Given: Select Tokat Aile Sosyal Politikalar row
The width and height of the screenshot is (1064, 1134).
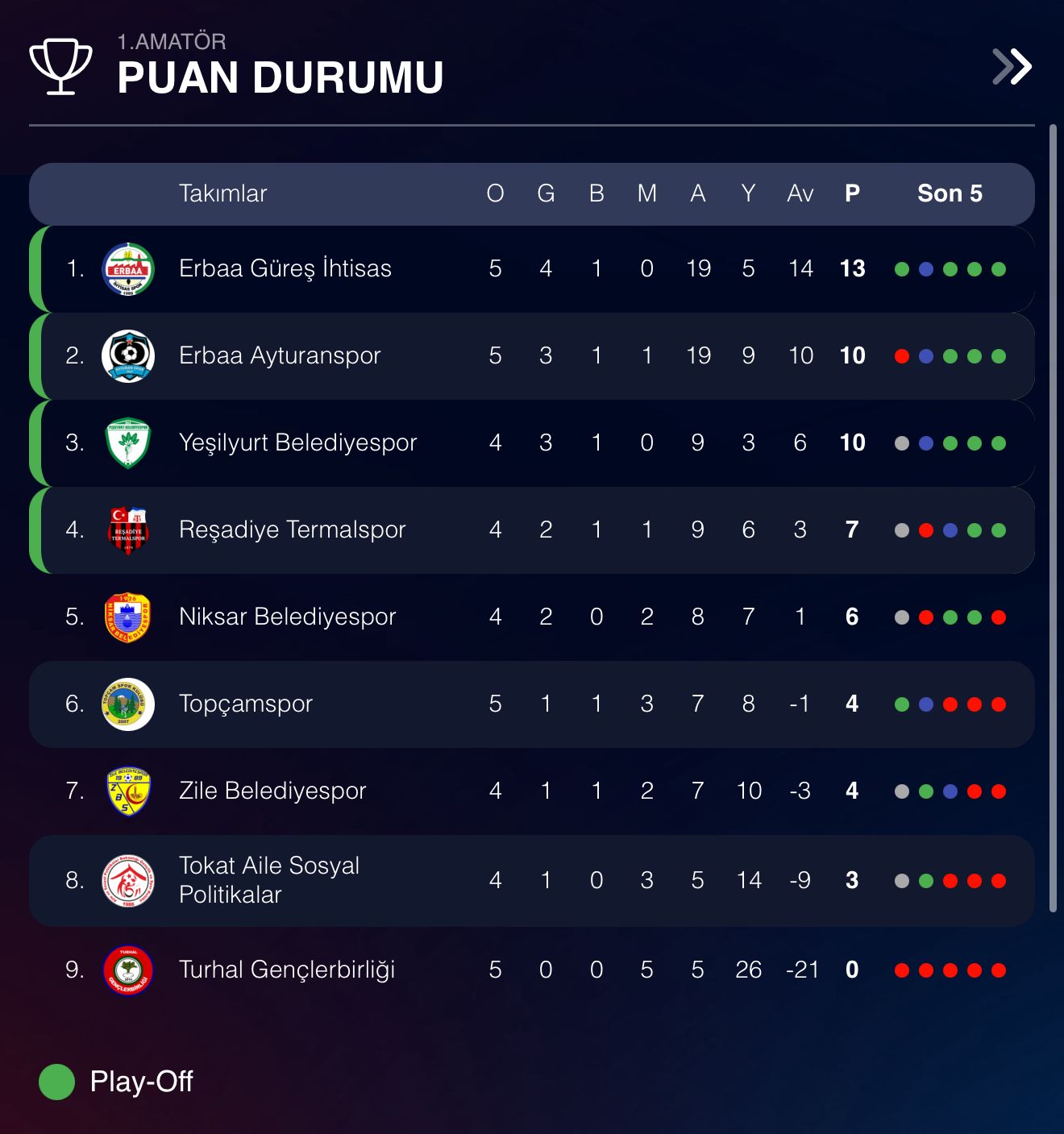Looking at the screenshot, I should click(269, 880).
